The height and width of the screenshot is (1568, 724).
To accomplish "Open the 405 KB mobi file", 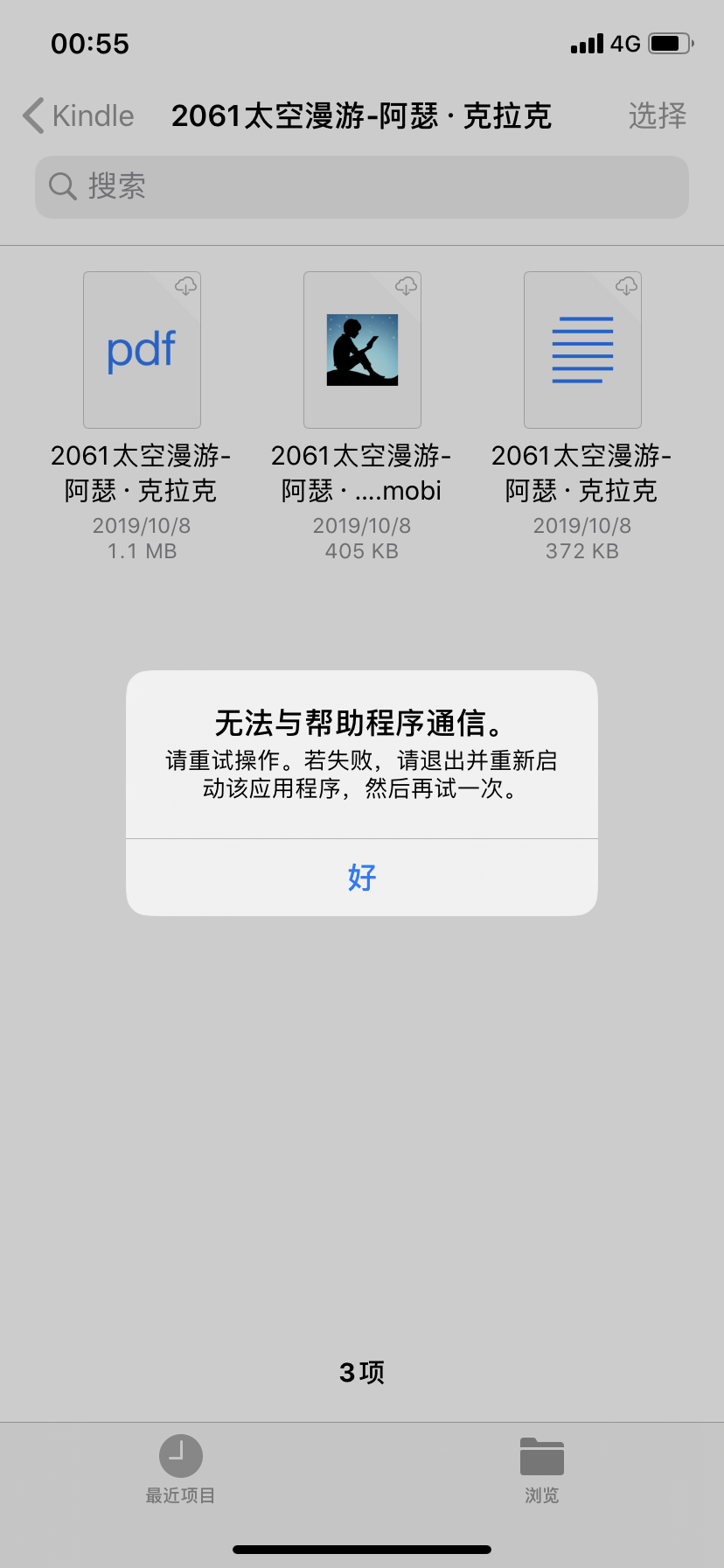I will (x=362, y=350).
